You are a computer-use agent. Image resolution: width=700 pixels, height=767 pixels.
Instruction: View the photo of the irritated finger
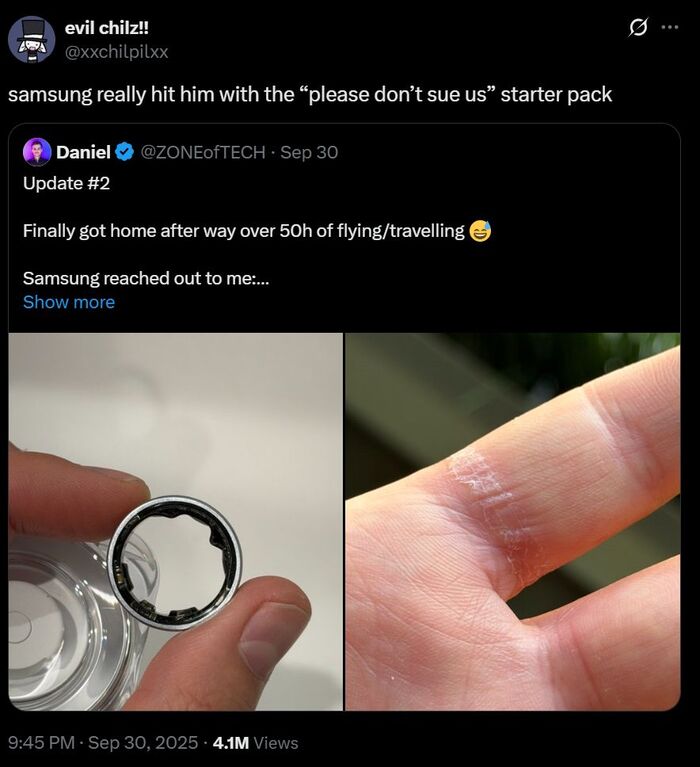coord(512,521)
